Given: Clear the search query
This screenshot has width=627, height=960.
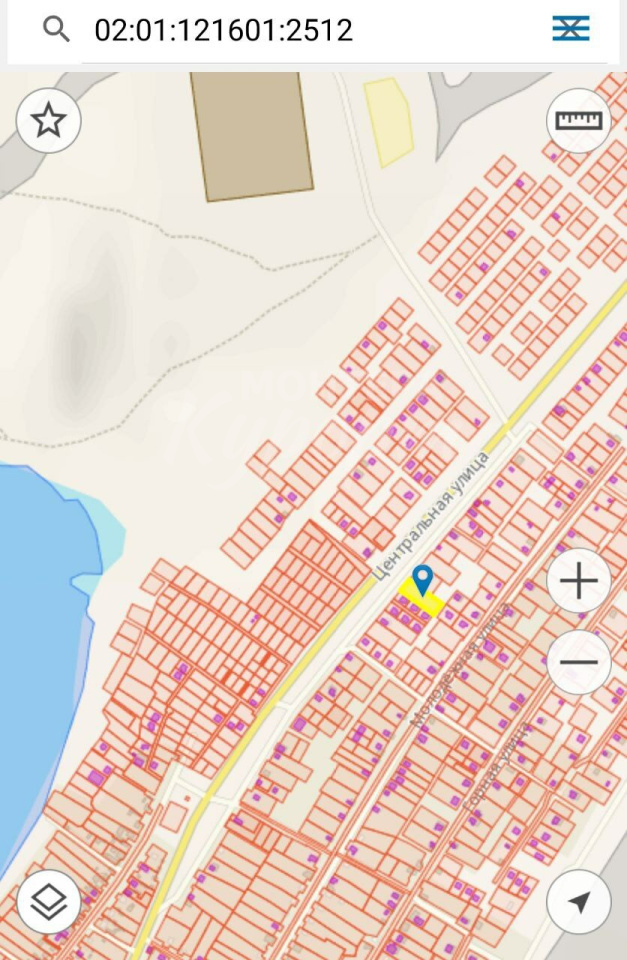Looking at the screenshot, I should [571, 30].
